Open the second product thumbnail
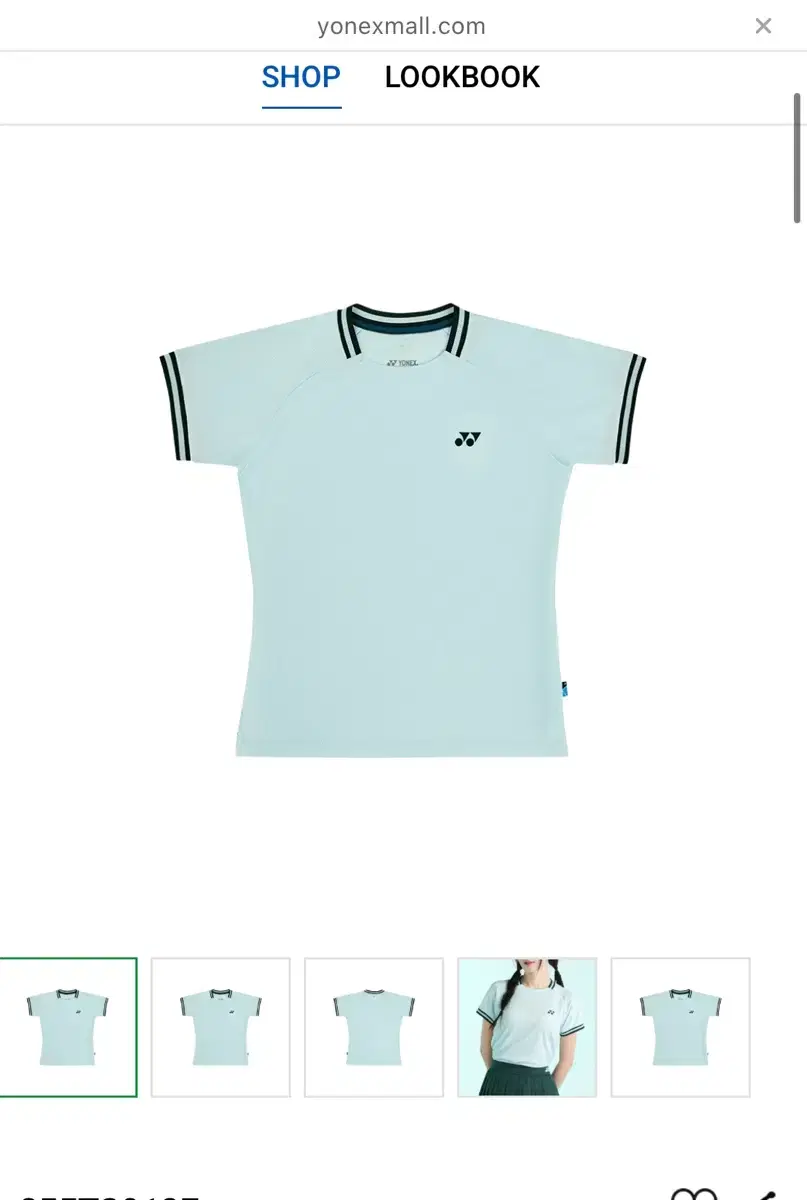 (x=220, y=1027)
